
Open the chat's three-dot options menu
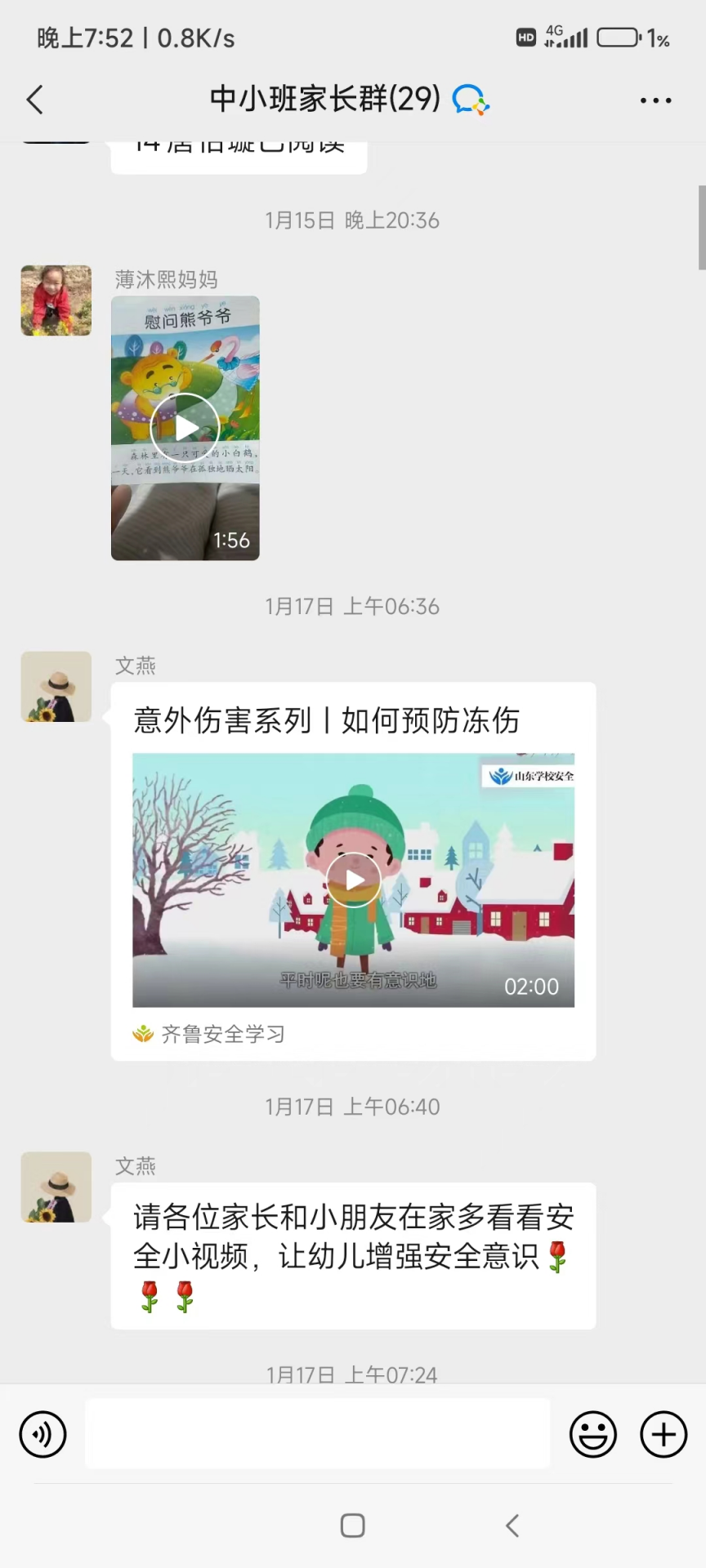[x=655, y=100]
